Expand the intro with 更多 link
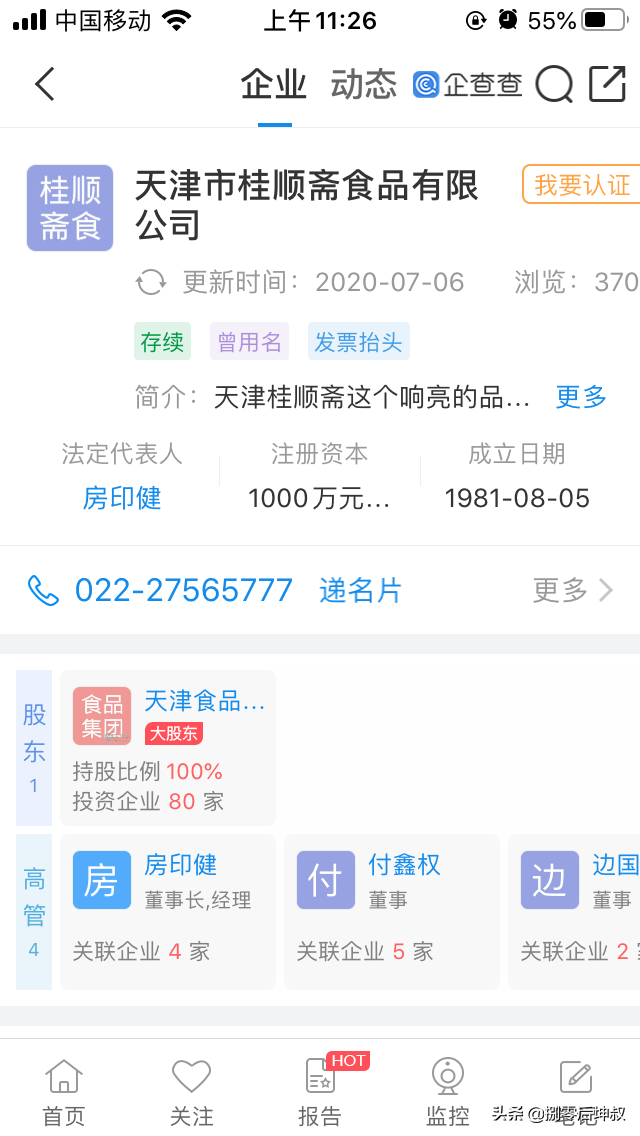This screenshot has width=640, height=1136. click(581, 397)
